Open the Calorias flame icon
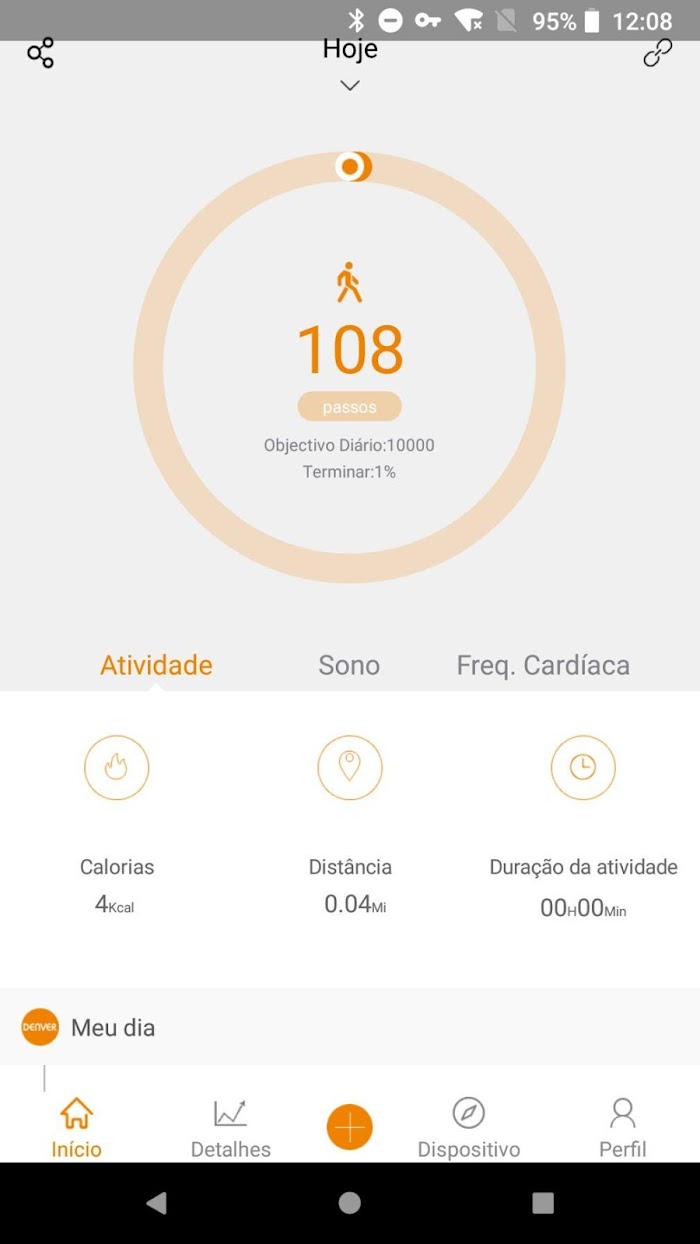 [x=116, y=767]
